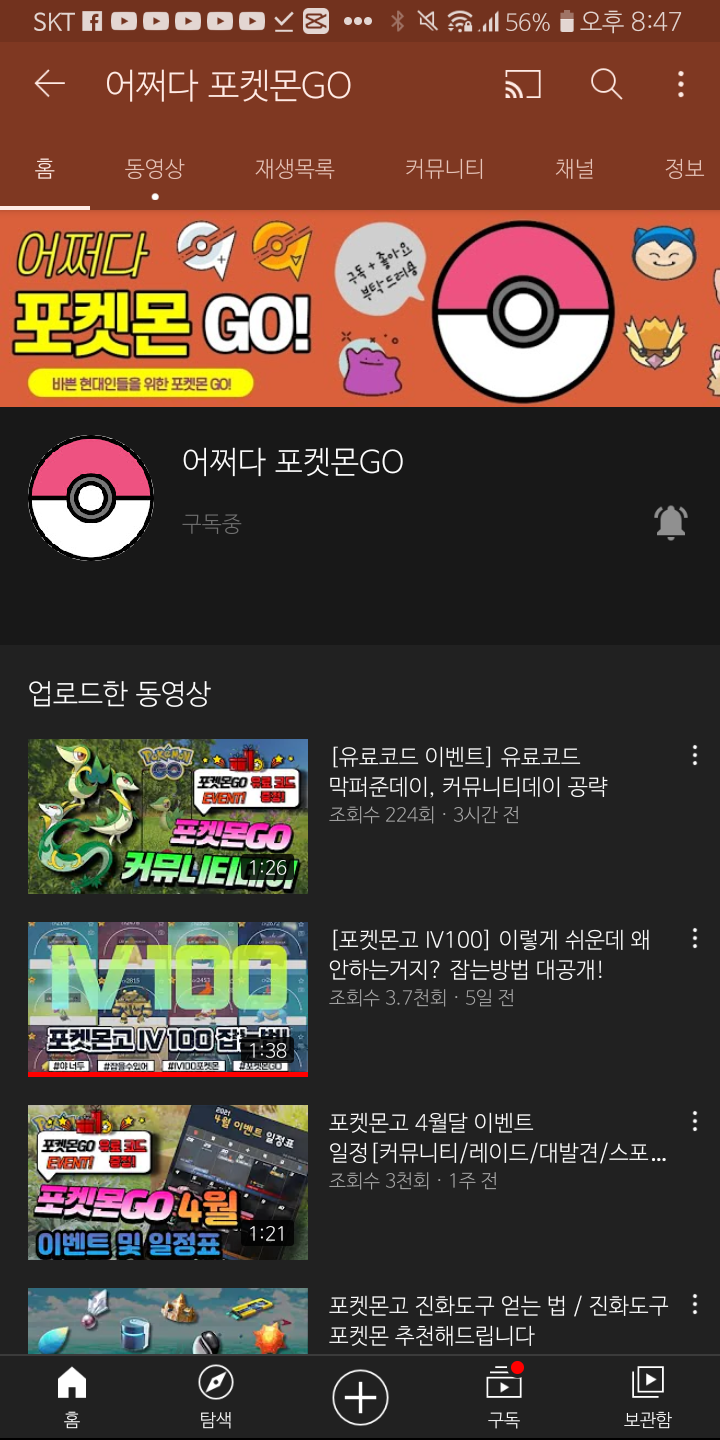Play the 유료코드 이벤트 video
This screenshot has height=1440, width=720.
[168, 816]
